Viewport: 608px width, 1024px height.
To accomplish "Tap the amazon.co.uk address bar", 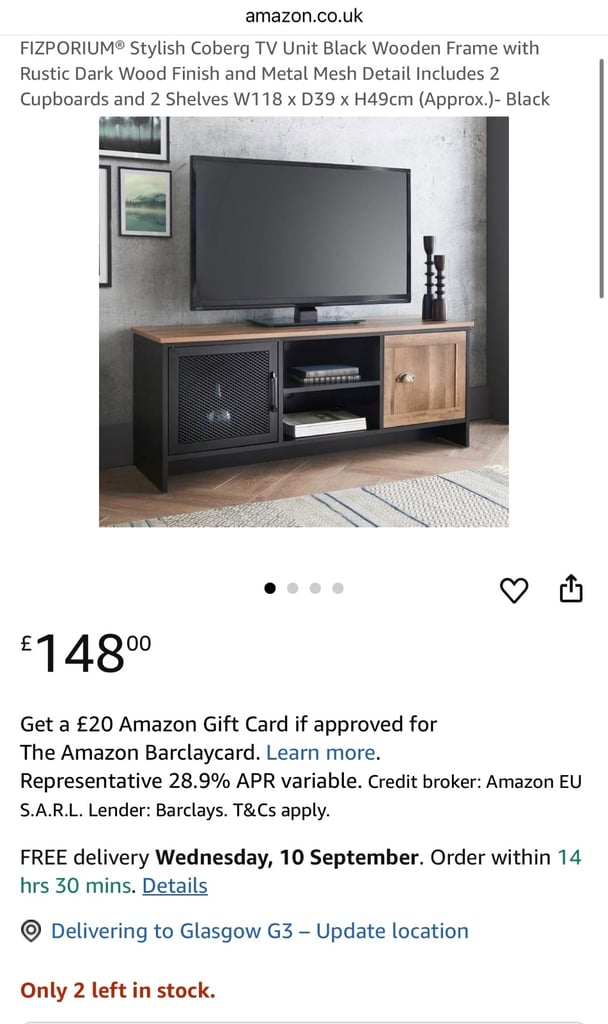I will [x=304, y=16].
